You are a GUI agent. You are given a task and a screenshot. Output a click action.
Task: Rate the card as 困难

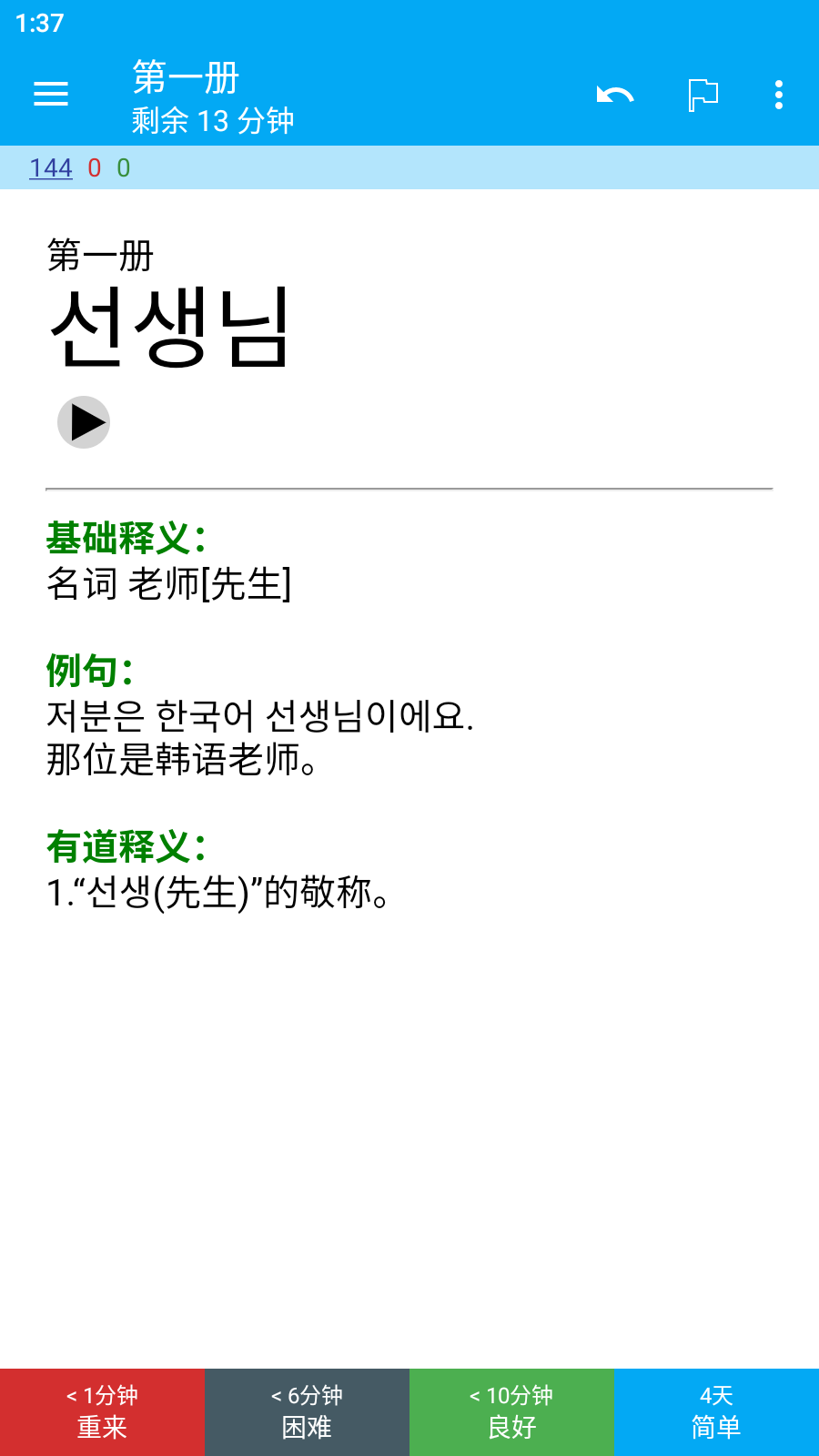[307, 1412]
